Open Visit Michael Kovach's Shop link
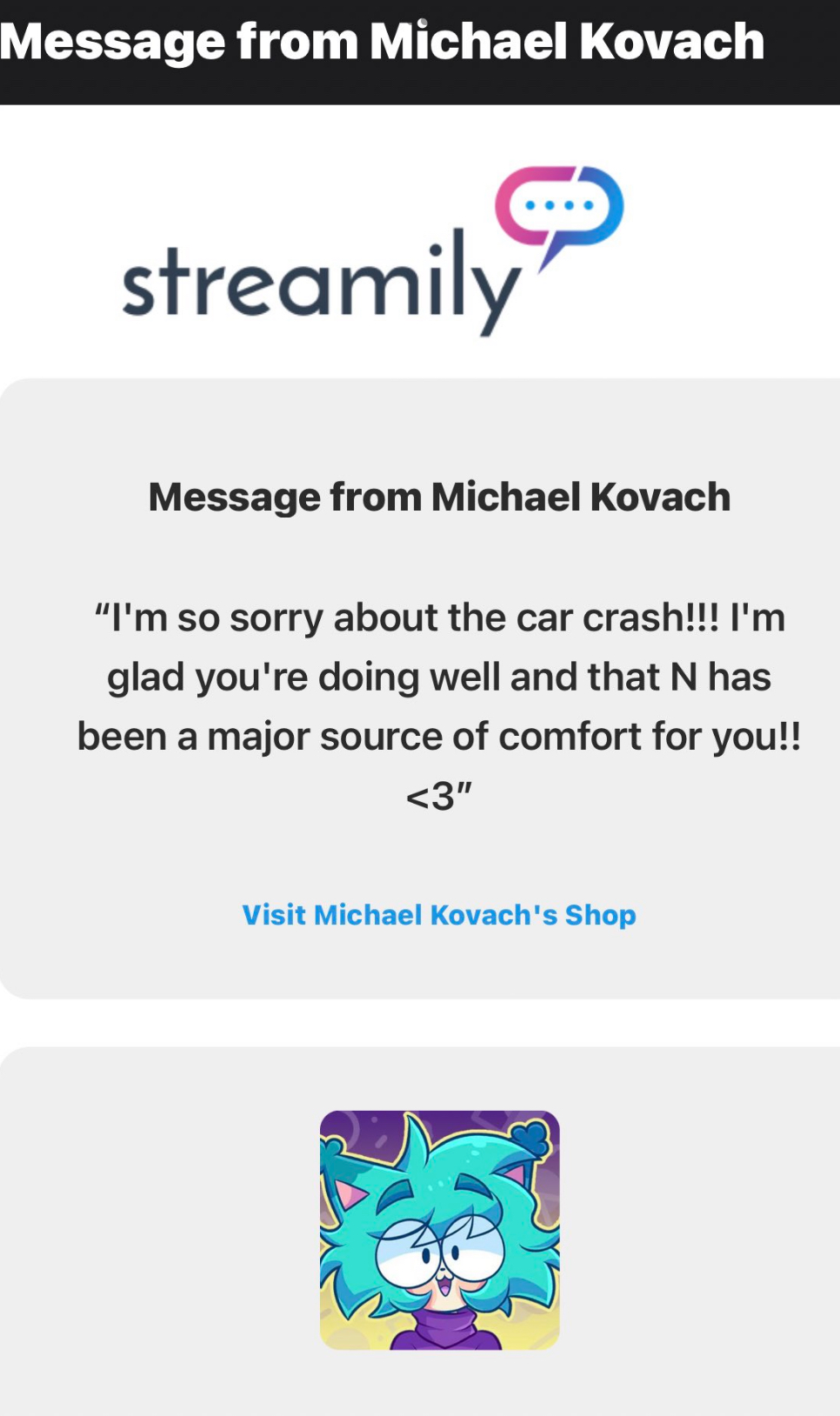Viewport: 840px width, 1416px height. click(438, 915)
